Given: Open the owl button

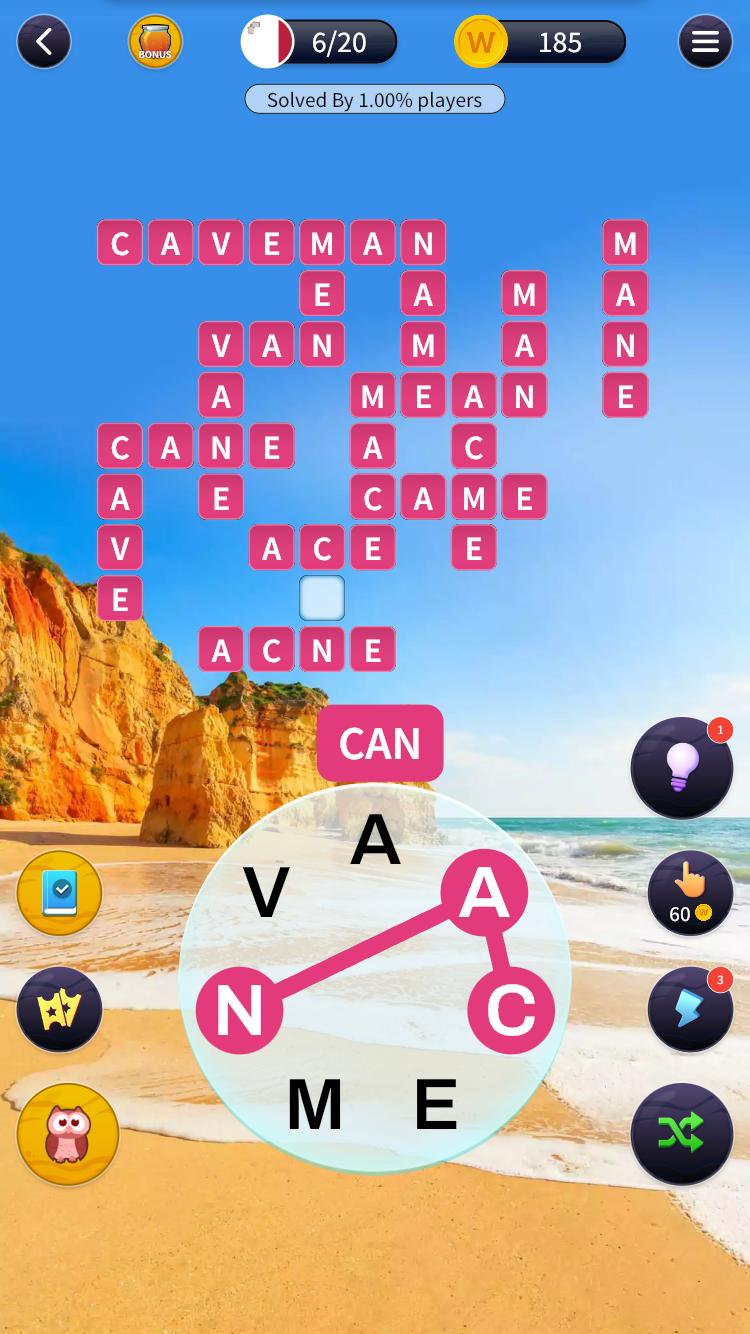Looking at the screenshot, I should coord(68,1134).
